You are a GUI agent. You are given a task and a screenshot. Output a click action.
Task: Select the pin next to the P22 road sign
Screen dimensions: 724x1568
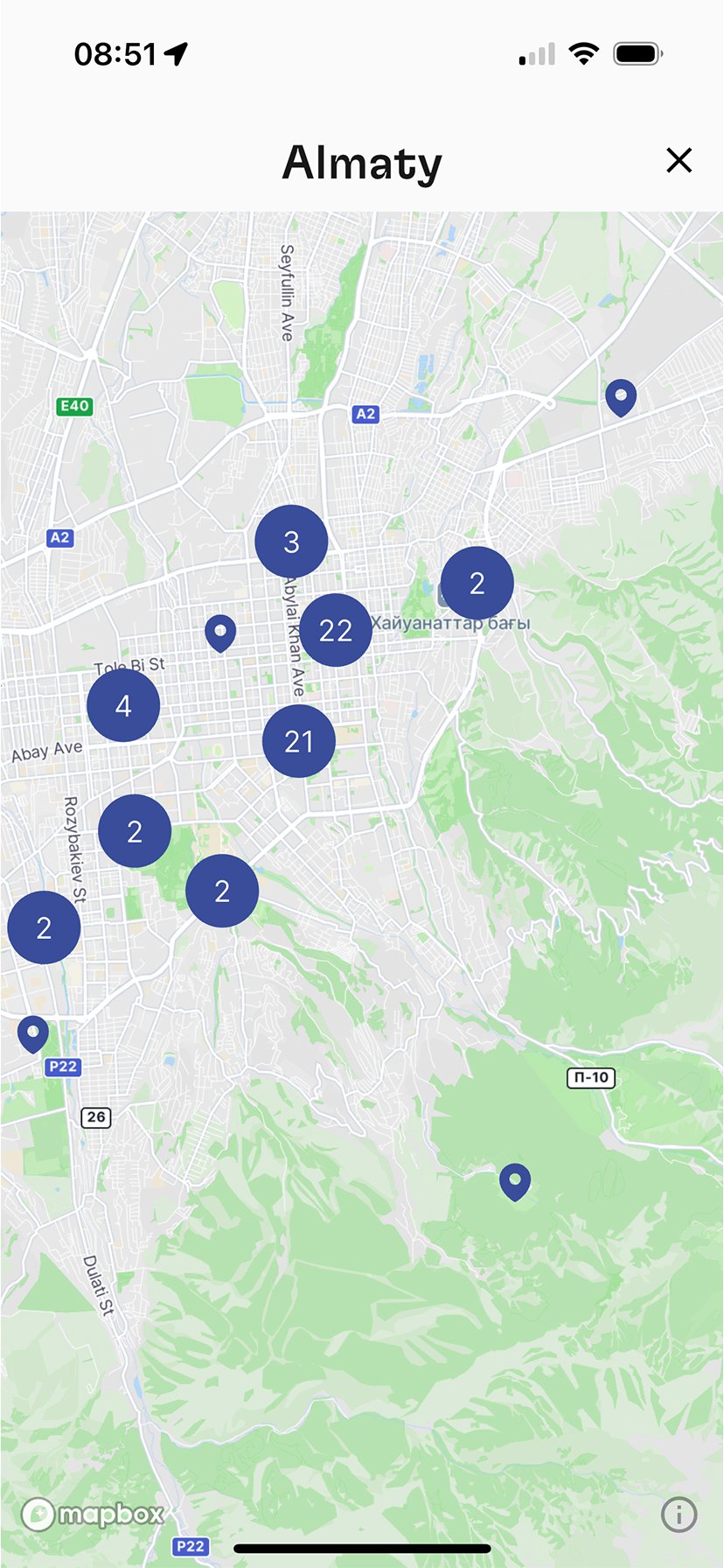point(33,1032)
